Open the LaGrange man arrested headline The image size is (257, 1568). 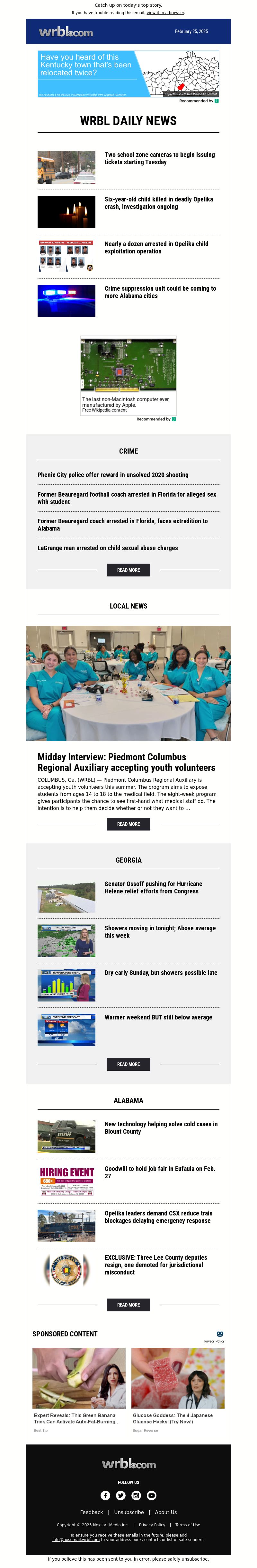point(107,548)
